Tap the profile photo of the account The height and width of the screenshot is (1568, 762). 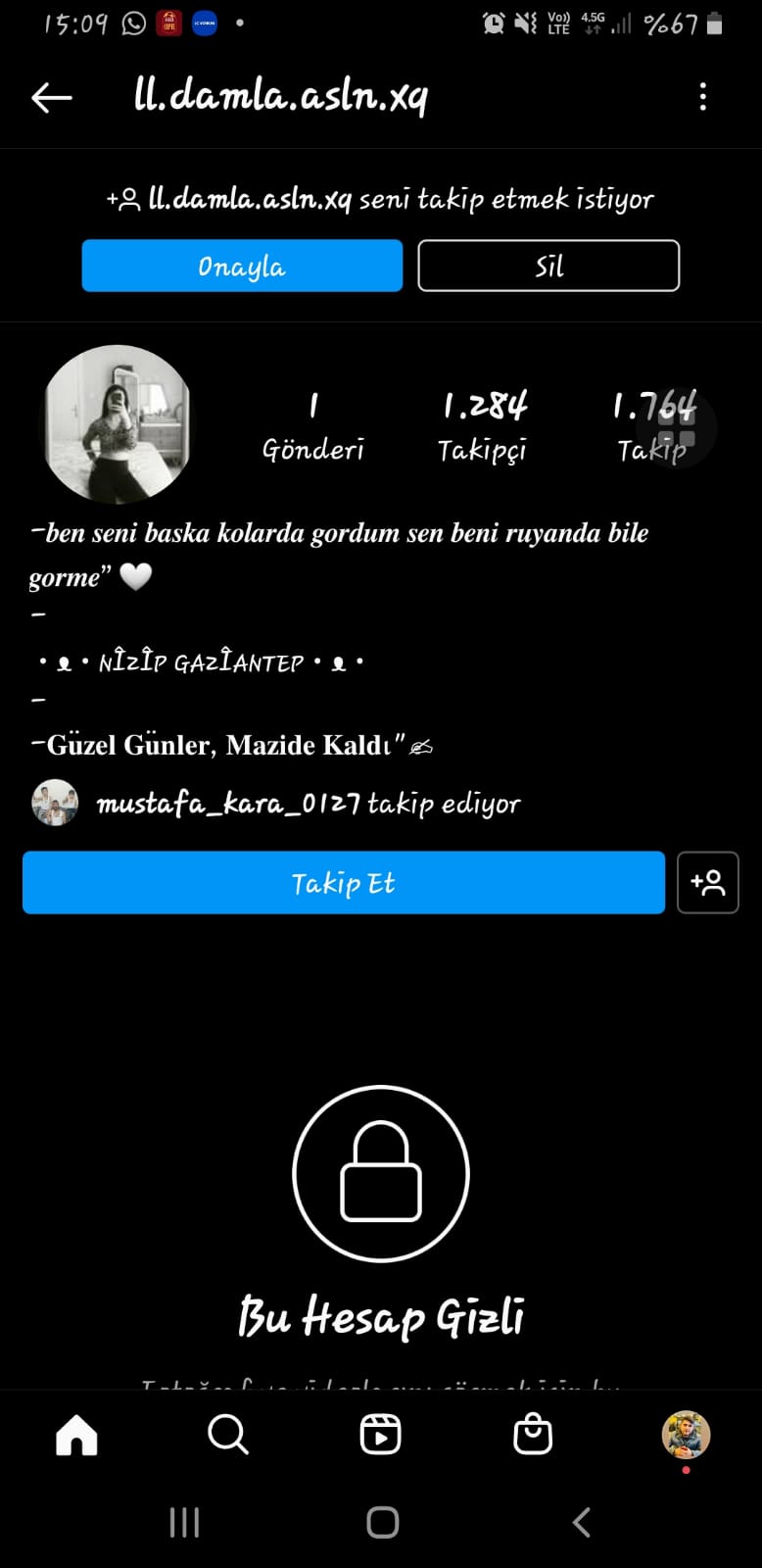pyautogui.click(x=117, y=424)
